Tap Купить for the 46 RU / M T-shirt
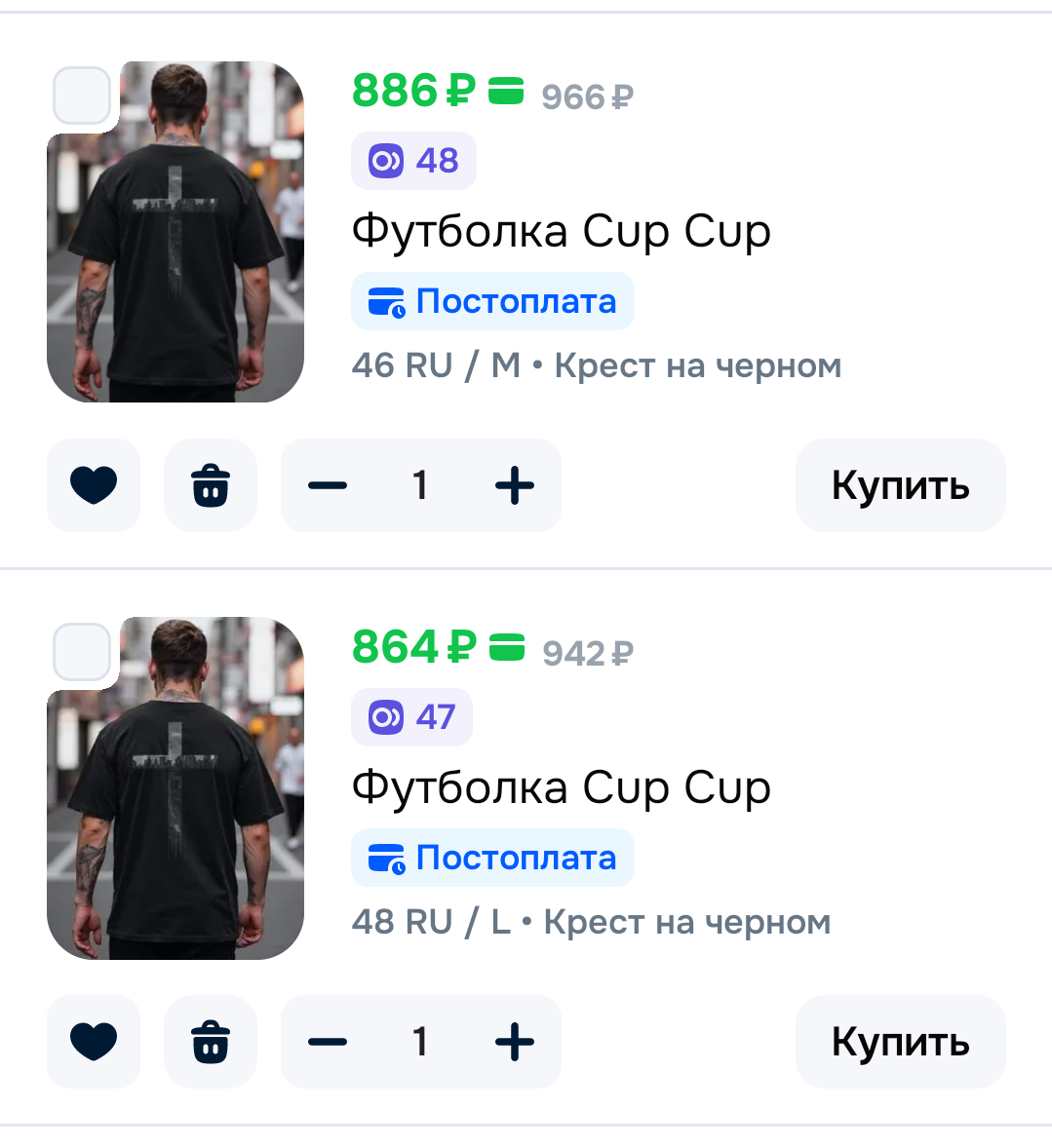 coord(900,485)
